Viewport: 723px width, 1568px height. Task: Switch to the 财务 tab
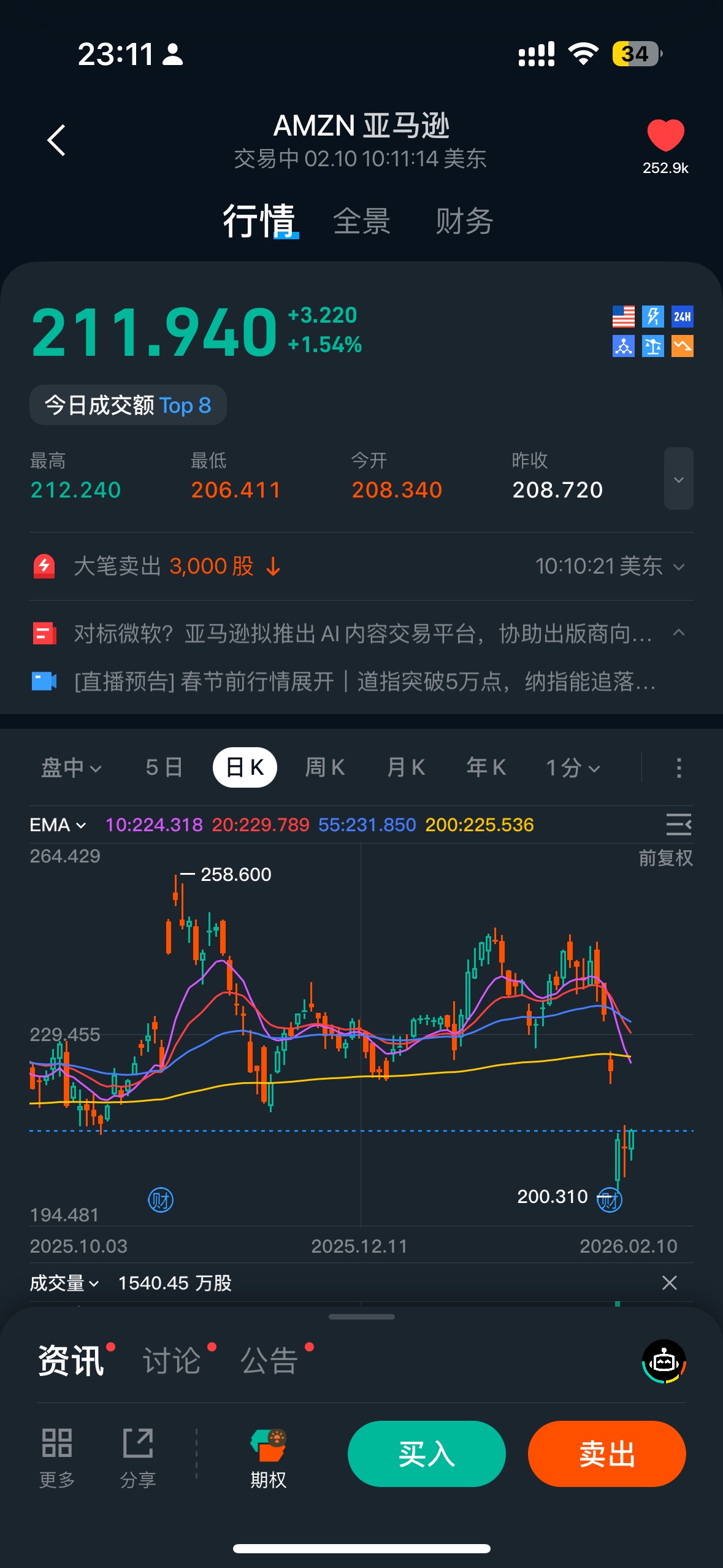[464, 221]
